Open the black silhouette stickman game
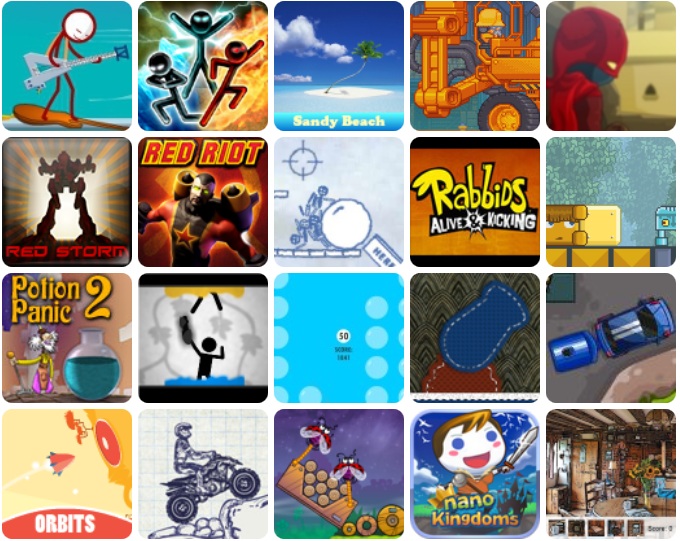 pyautogui.click(x=203, y=338)
